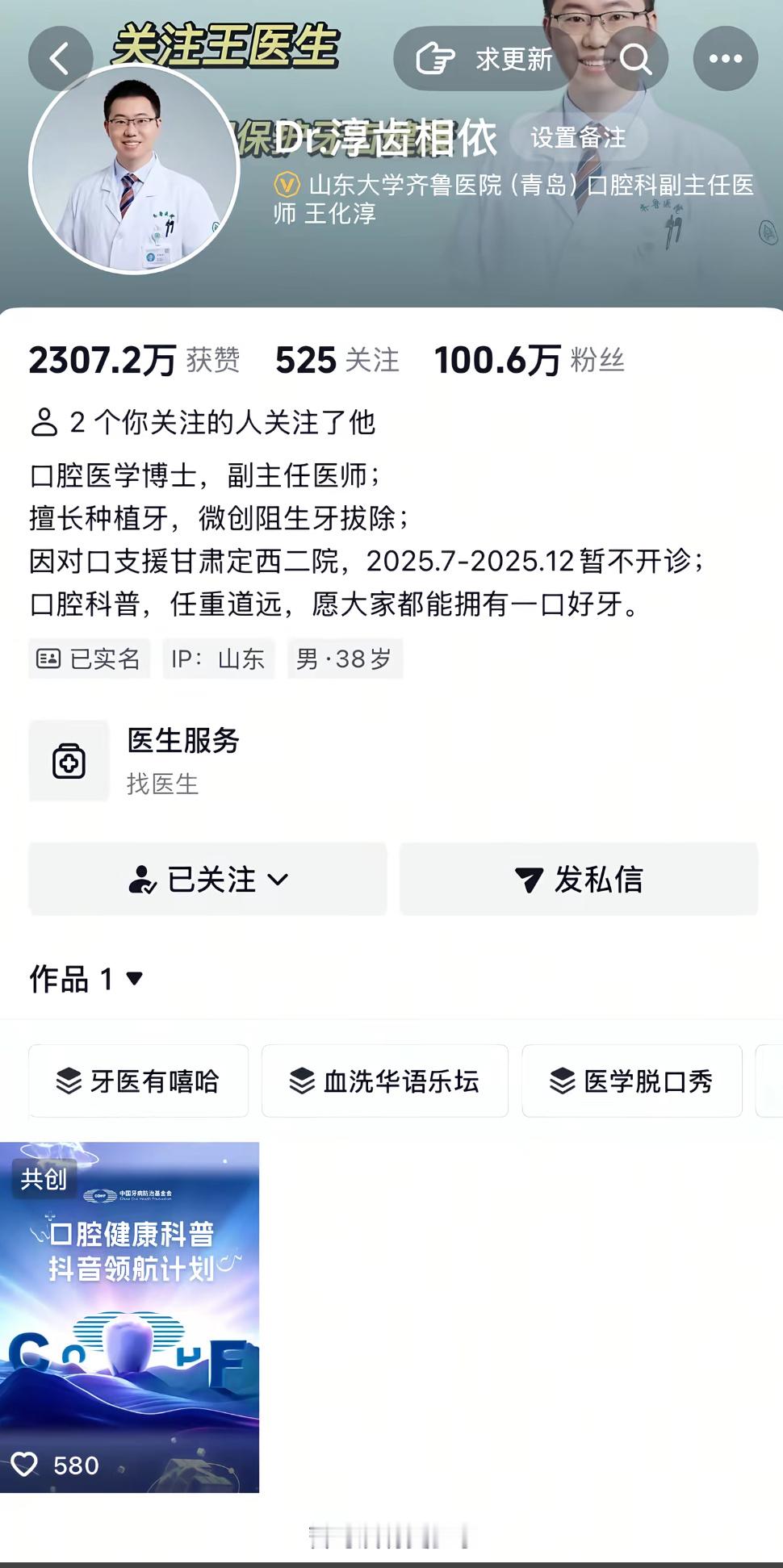783x1568 pixels.
Task: Open the more options (...) menu
Action: point(724,58)
